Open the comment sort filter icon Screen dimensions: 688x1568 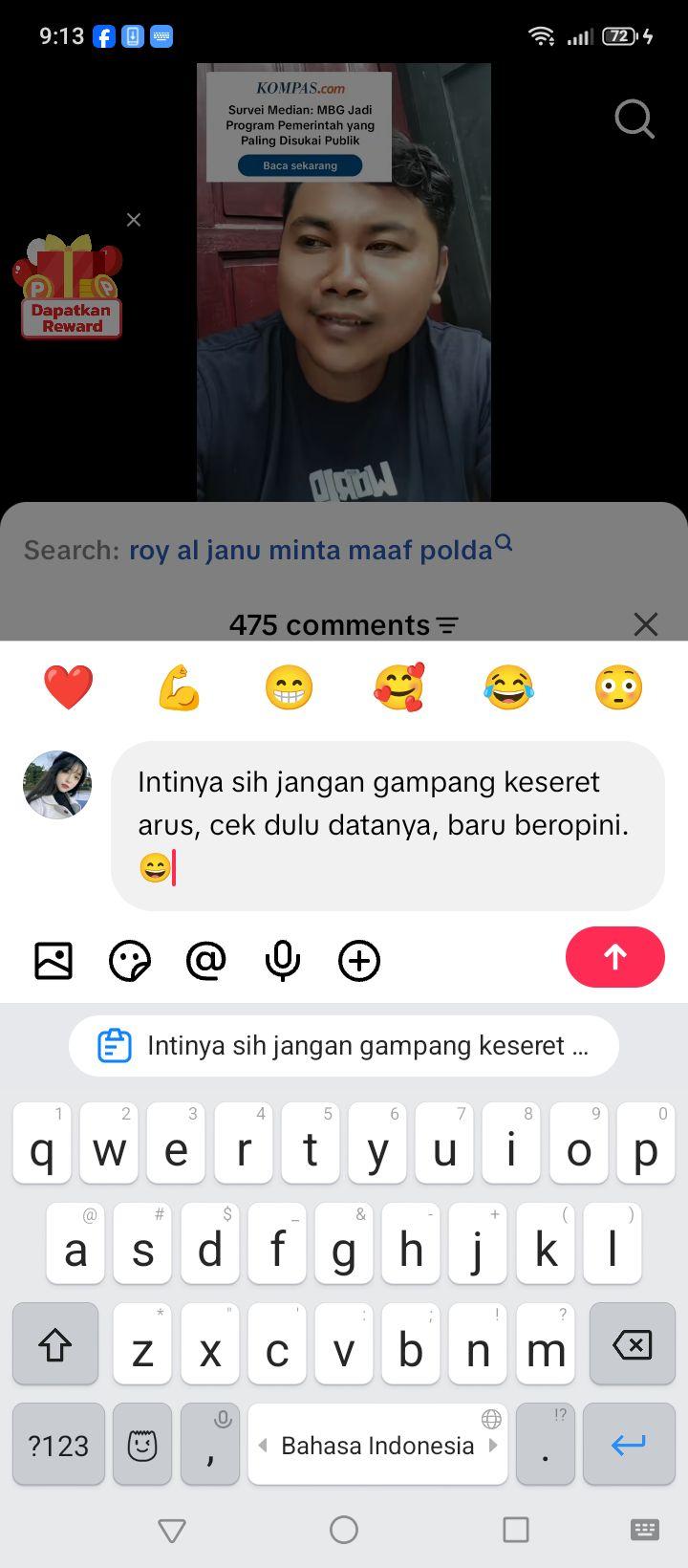[447, 625]
